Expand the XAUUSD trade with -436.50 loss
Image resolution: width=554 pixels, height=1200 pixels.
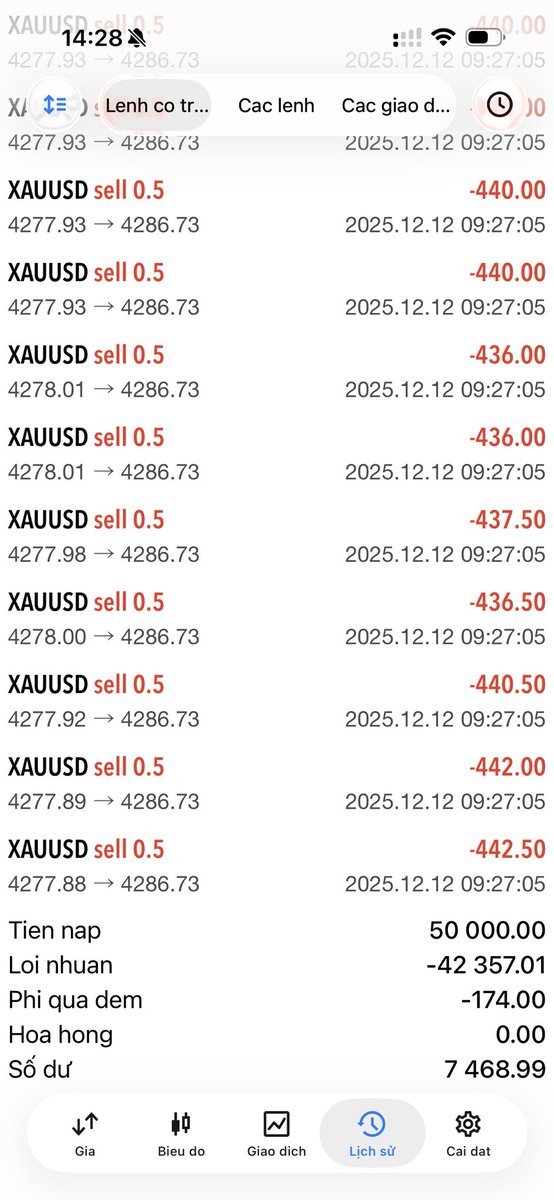(x=277, y=618)
